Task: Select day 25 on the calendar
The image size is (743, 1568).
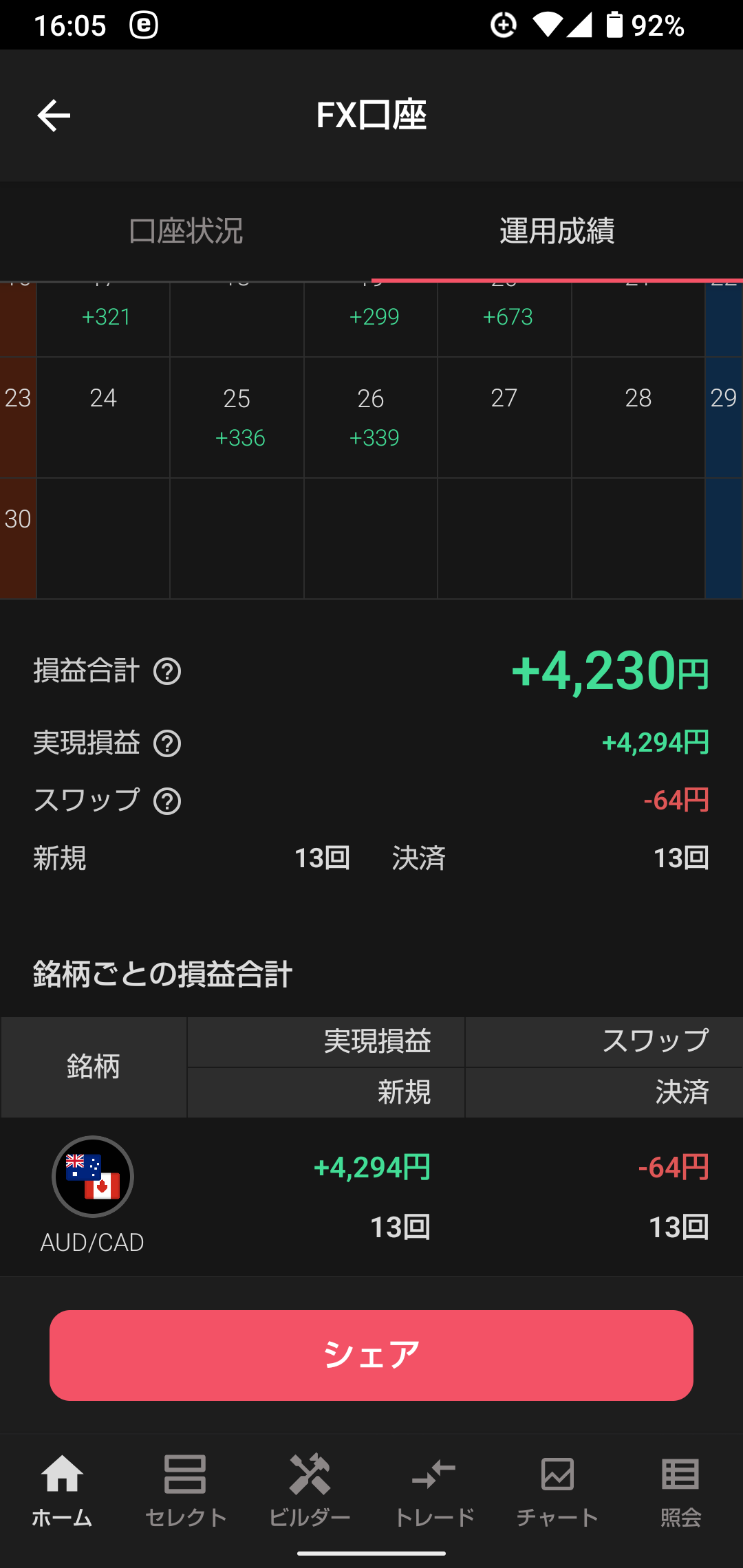Action: tap(237, 417)
